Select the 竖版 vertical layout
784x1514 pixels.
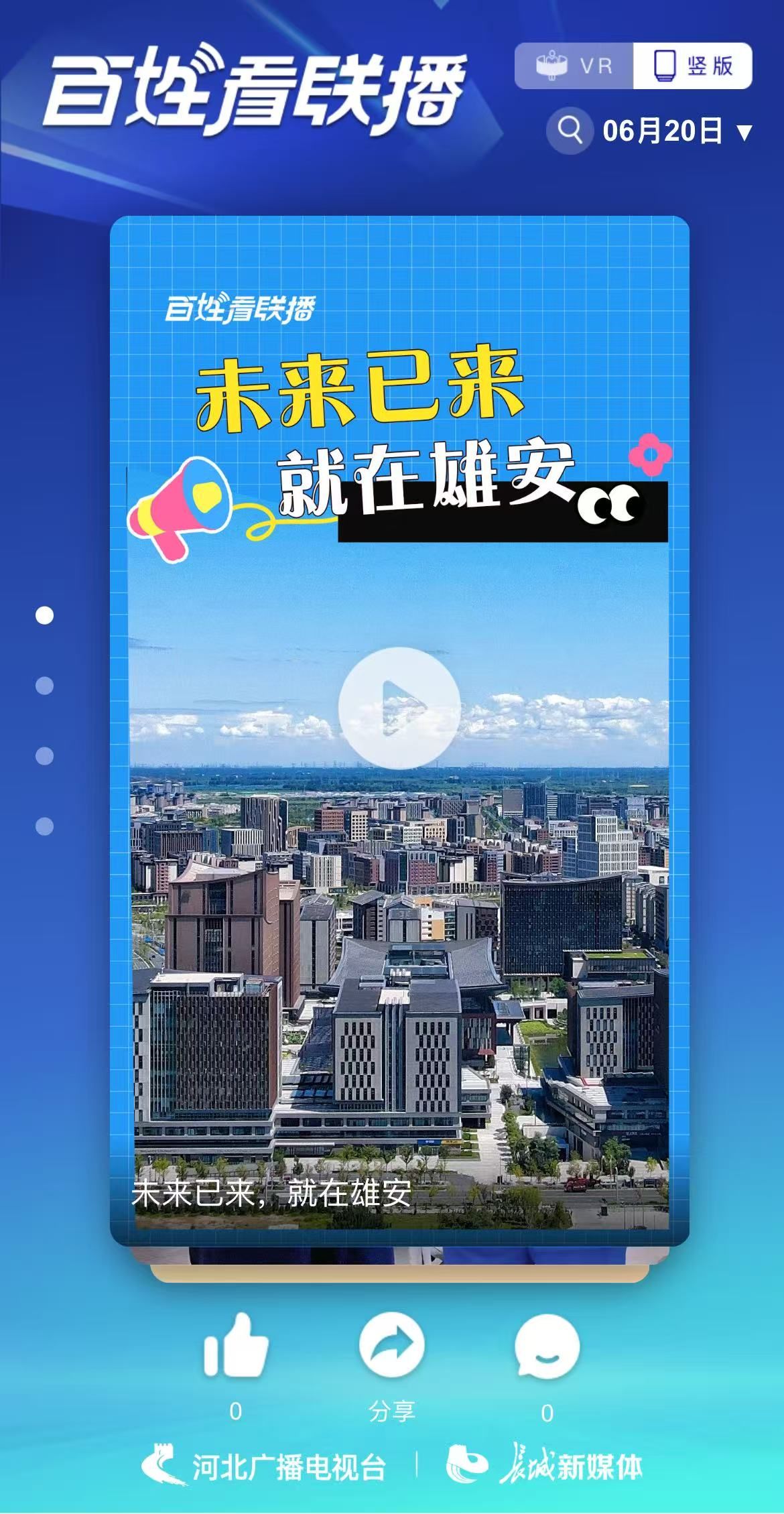693,66
